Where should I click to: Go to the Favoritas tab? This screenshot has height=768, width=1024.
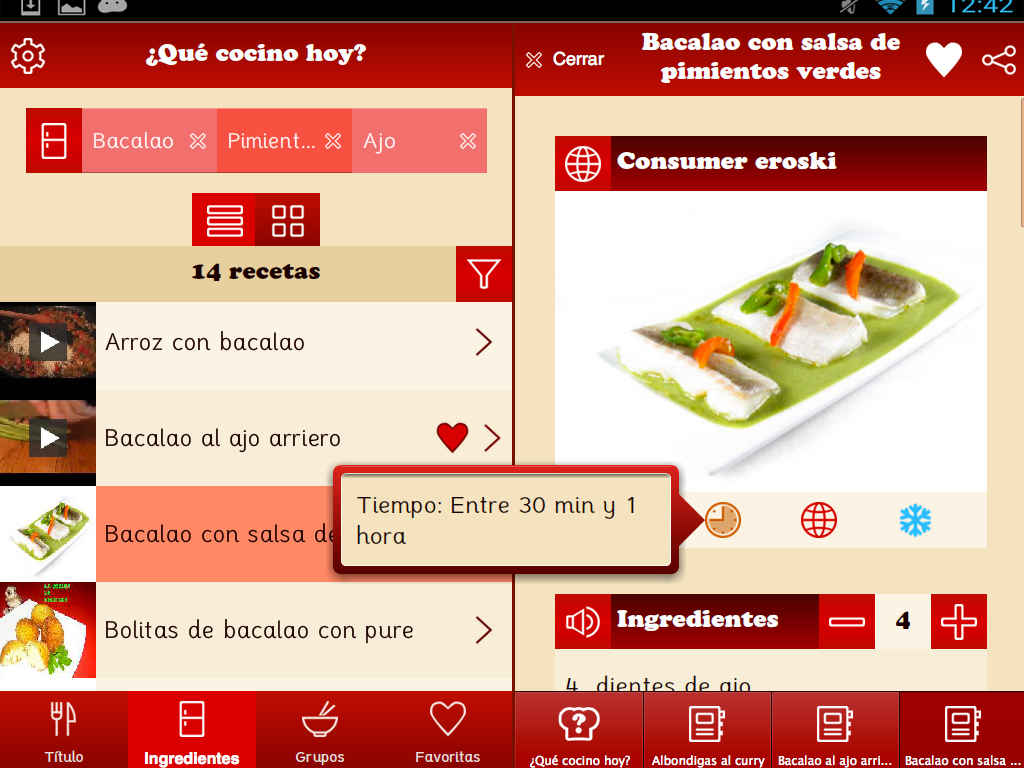click(x=447, y=731)
